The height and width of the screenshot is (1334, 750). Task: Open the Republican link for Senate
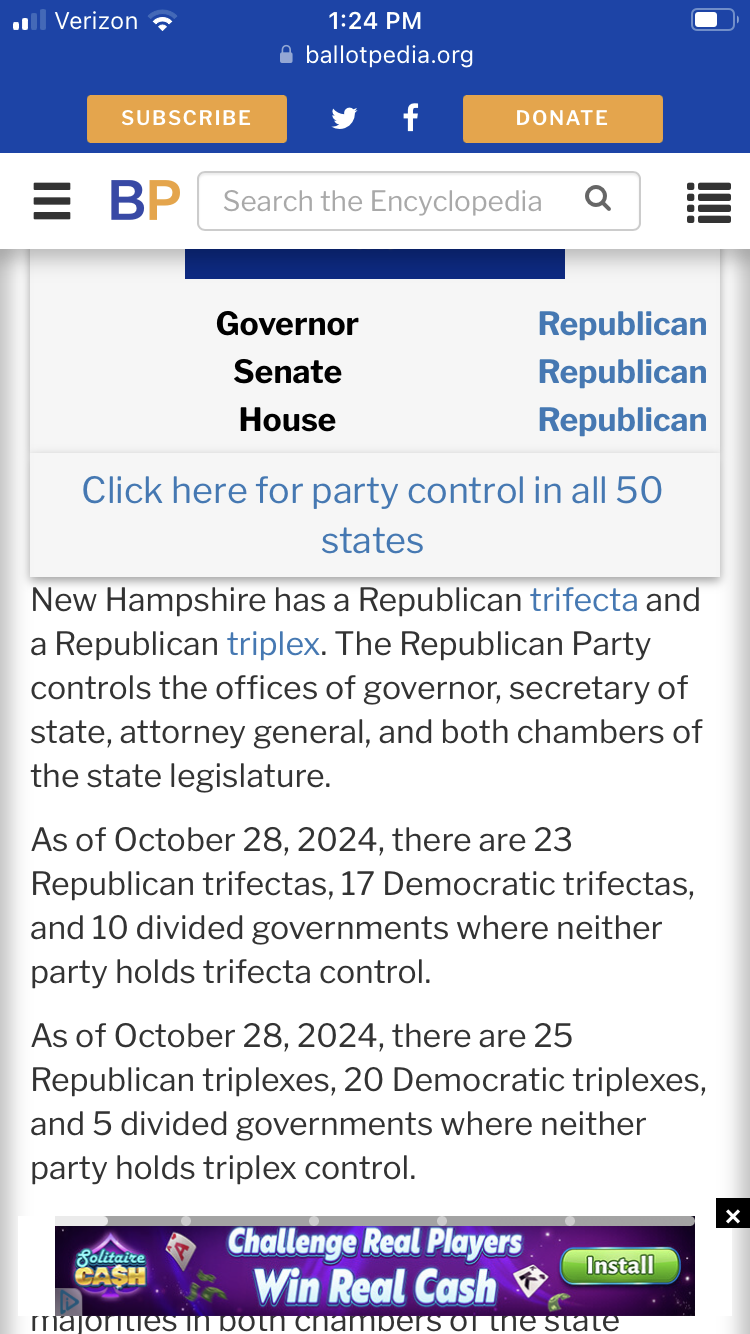tap(622, 372)
